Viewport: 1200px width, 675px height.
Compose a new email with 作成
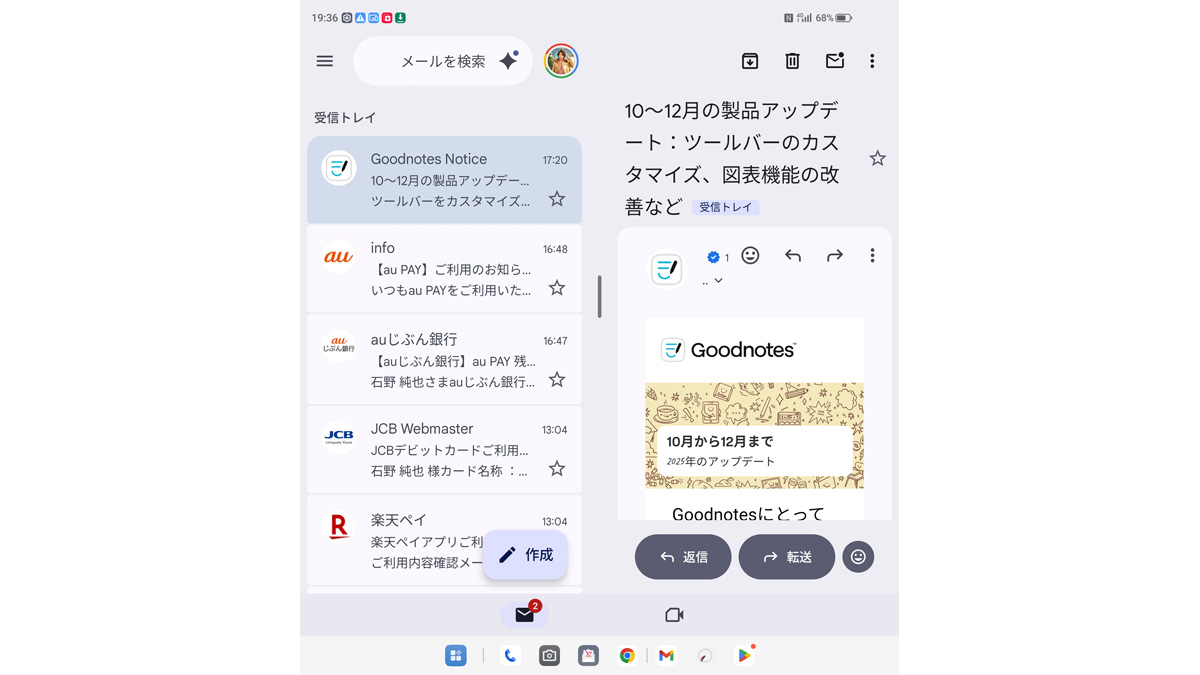tap(526, 555)
